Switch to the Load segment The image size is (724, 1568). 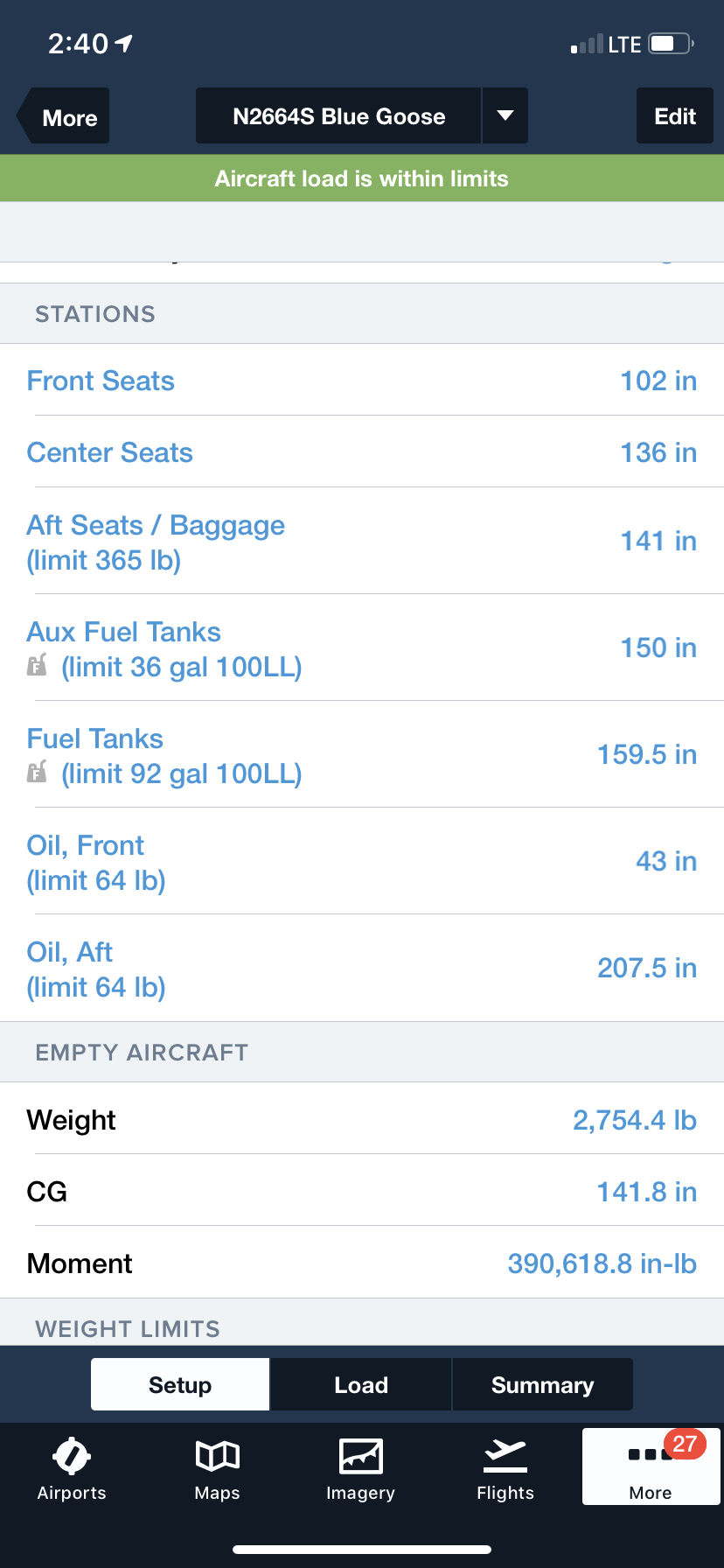pyautogui.click(x=361, y=1384)
